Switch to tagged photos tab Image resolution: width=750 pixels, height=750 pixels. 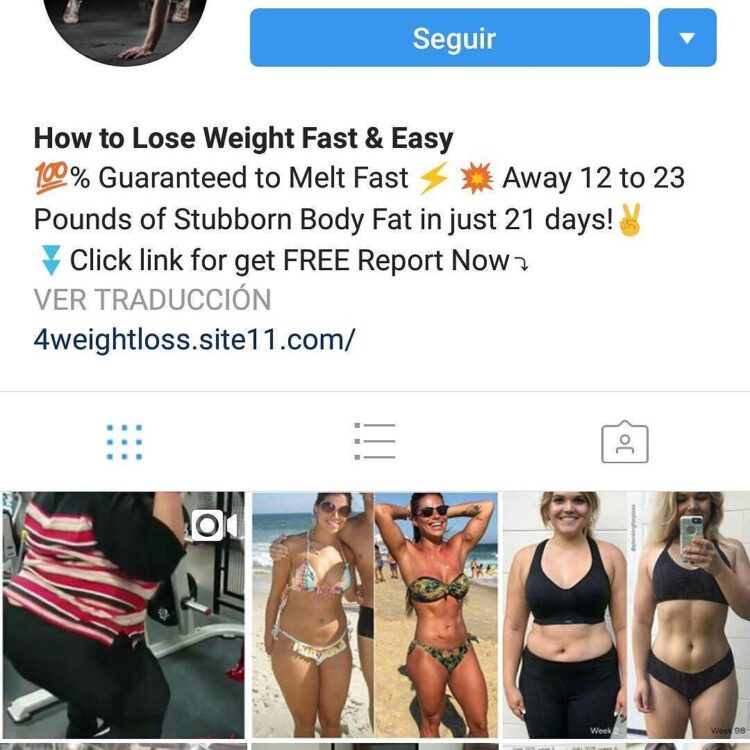(x=625, y=442)
